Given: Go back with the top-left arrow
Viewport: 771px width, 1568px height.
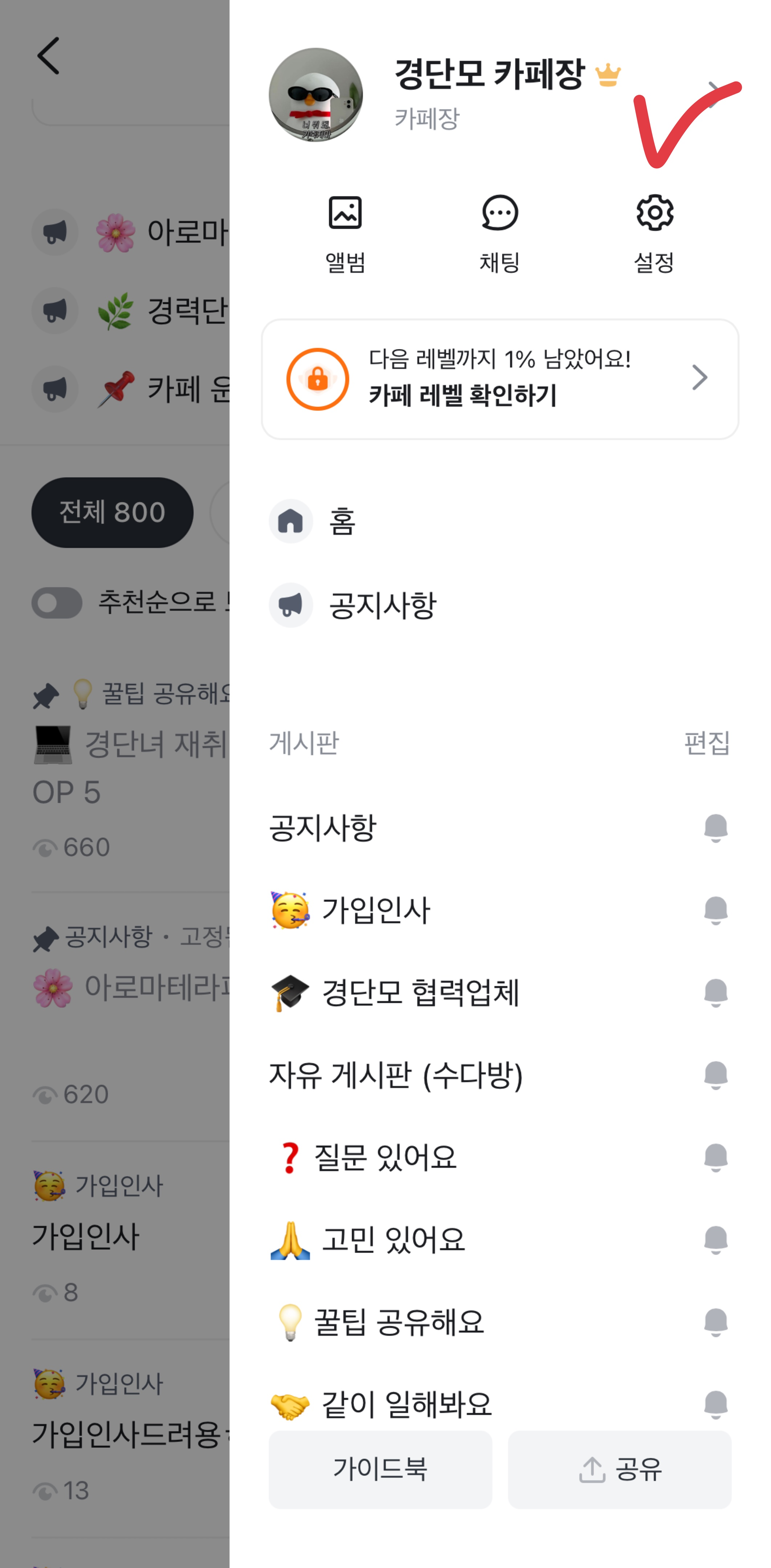Looking at the screenshot, I should [x=49, y=56].
